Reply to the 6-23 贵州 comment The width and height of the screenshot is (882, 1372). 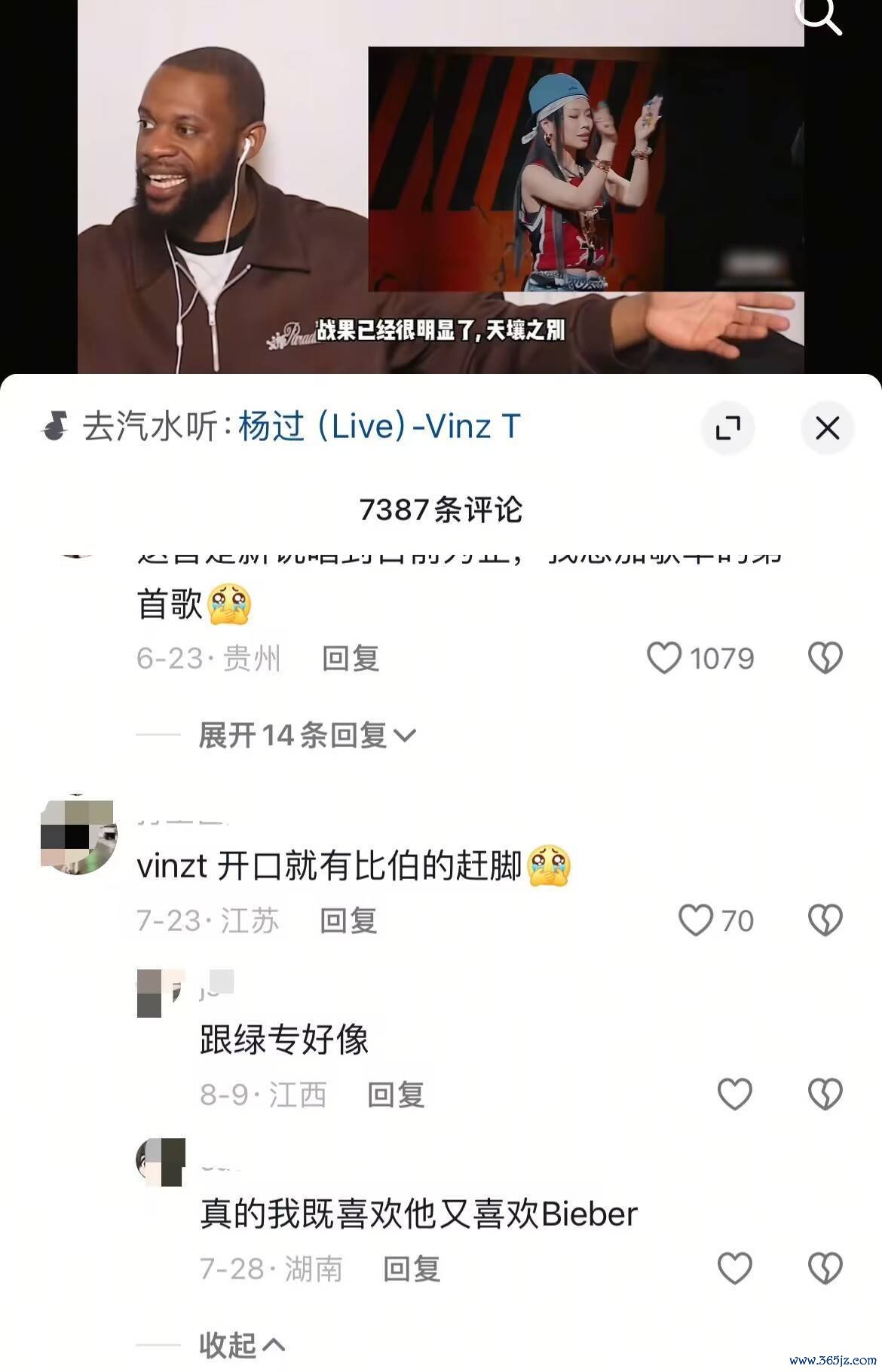click(x=350, y=658)
